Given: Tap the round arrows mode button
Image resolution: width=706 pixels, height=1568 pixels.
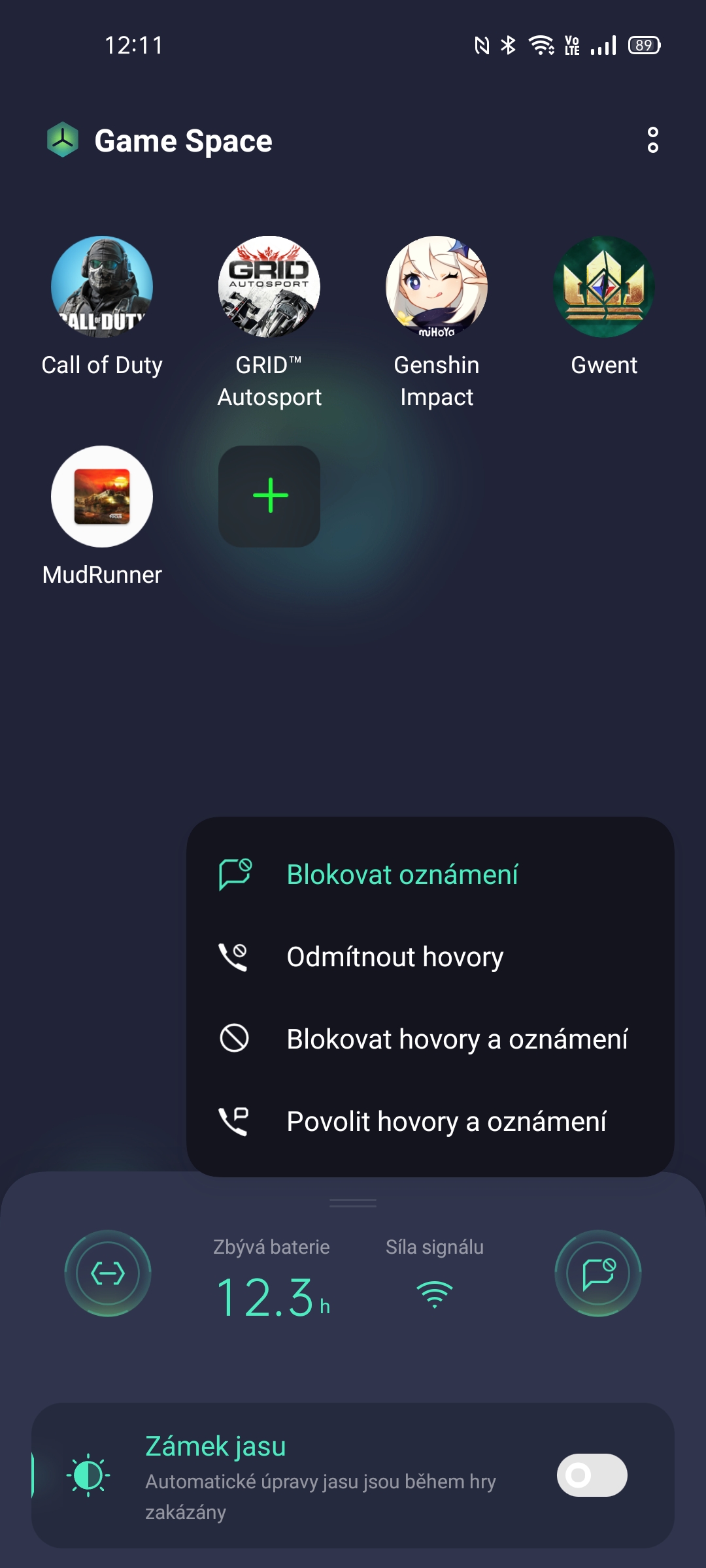Looking at the screenshot, I should click(108, 1273).
